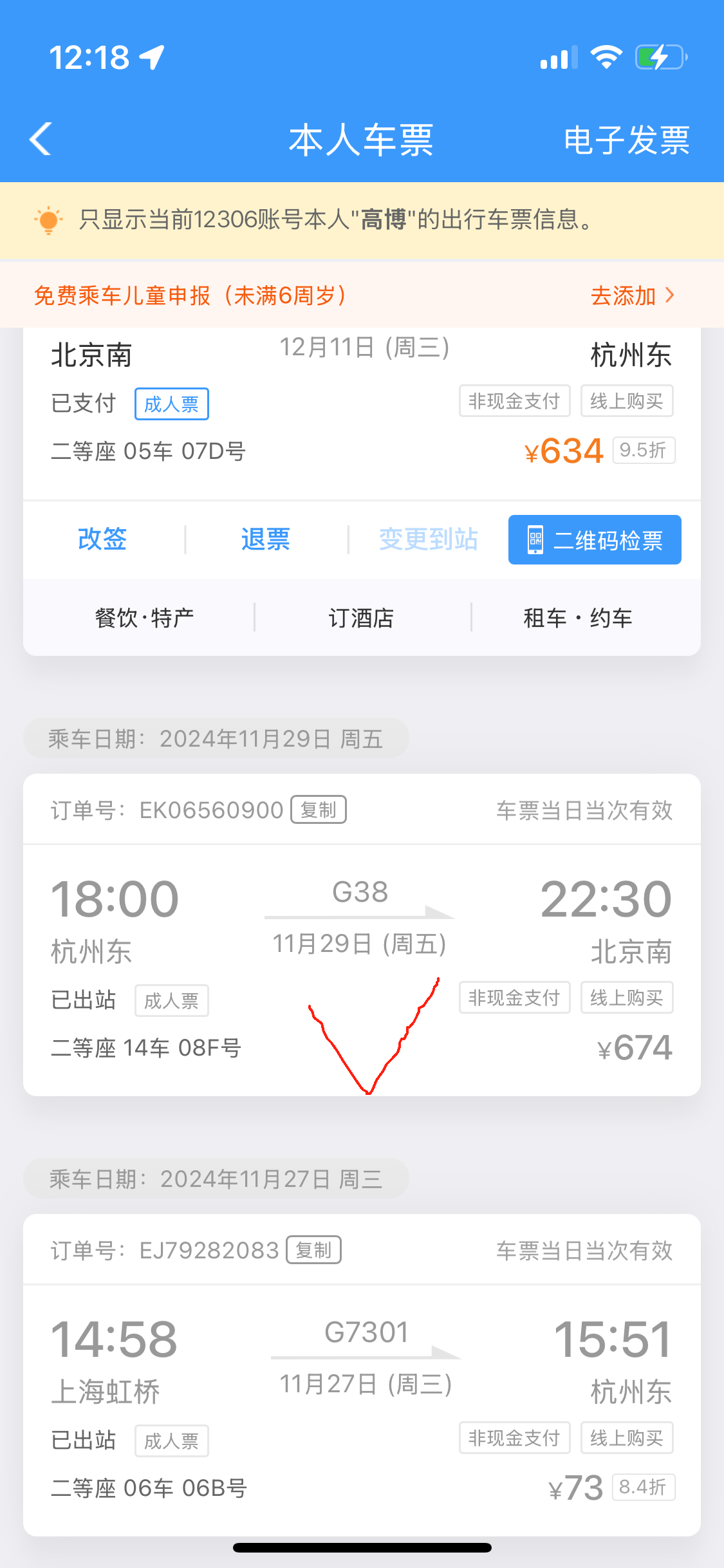Open the G38 杭州东 to 北京南 ticket card
This screenshot has height=1568, width=724.
[x=361, y=966]
